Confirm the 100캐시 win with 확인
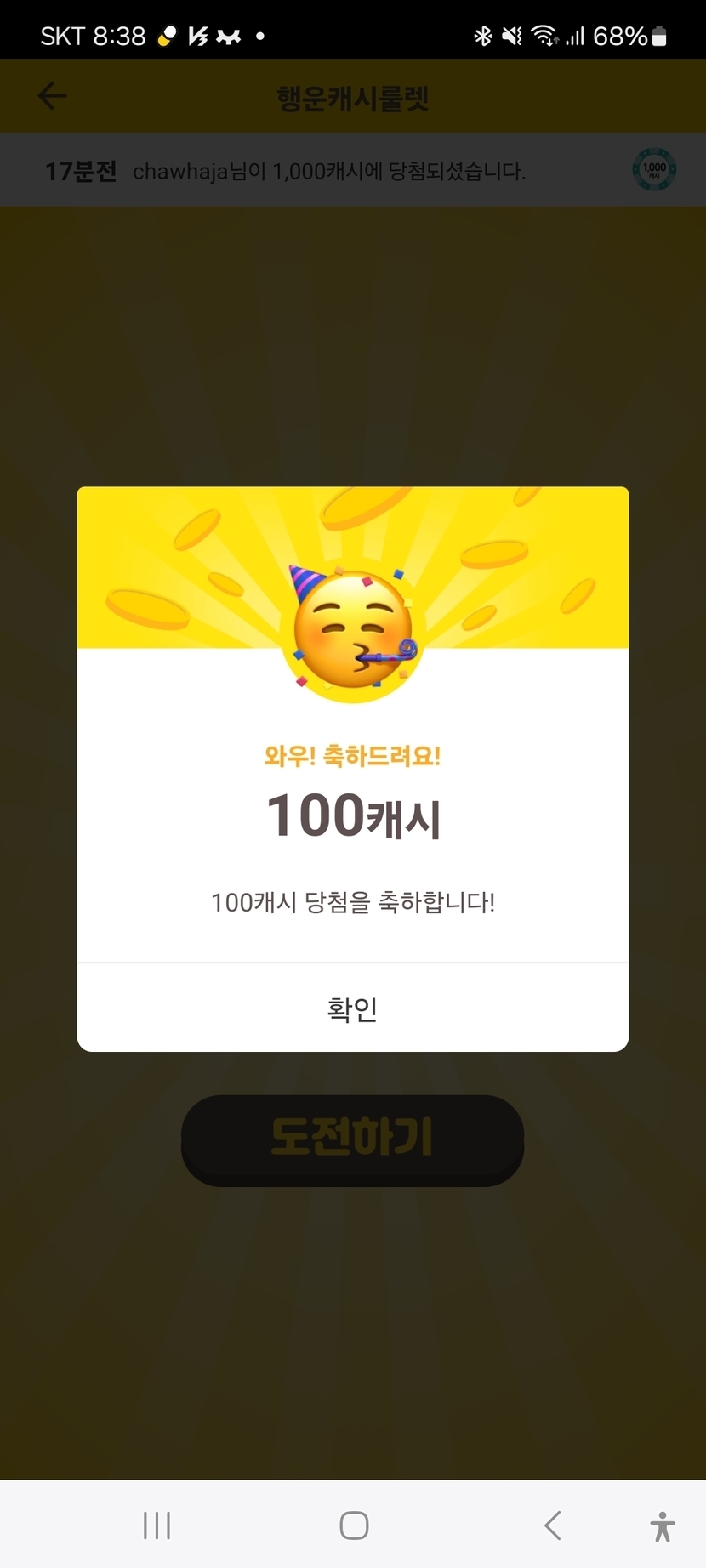706x1568 pixels. pos(352,1008)
